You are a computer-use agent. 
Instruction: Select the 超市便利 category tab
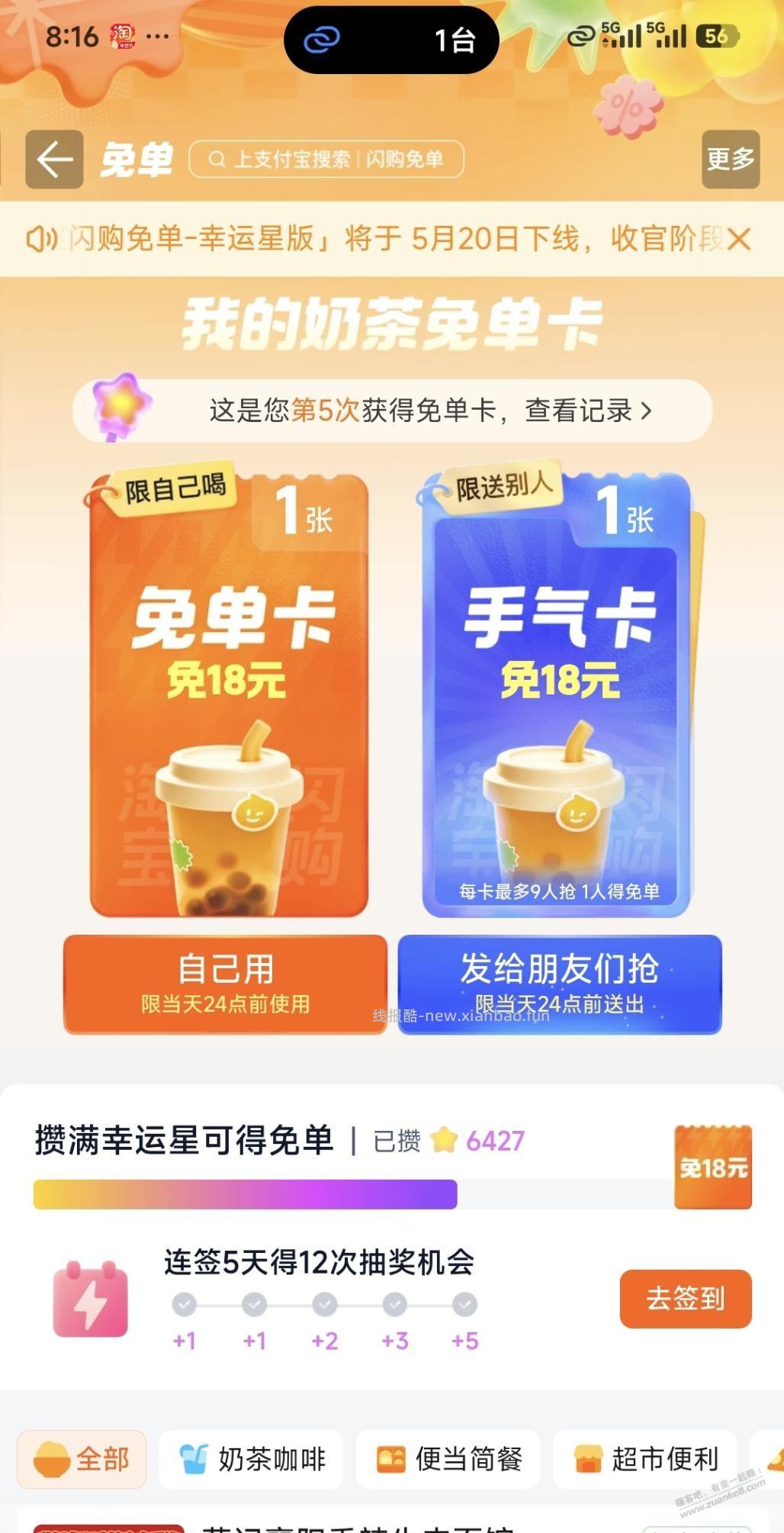point(647,1460)
